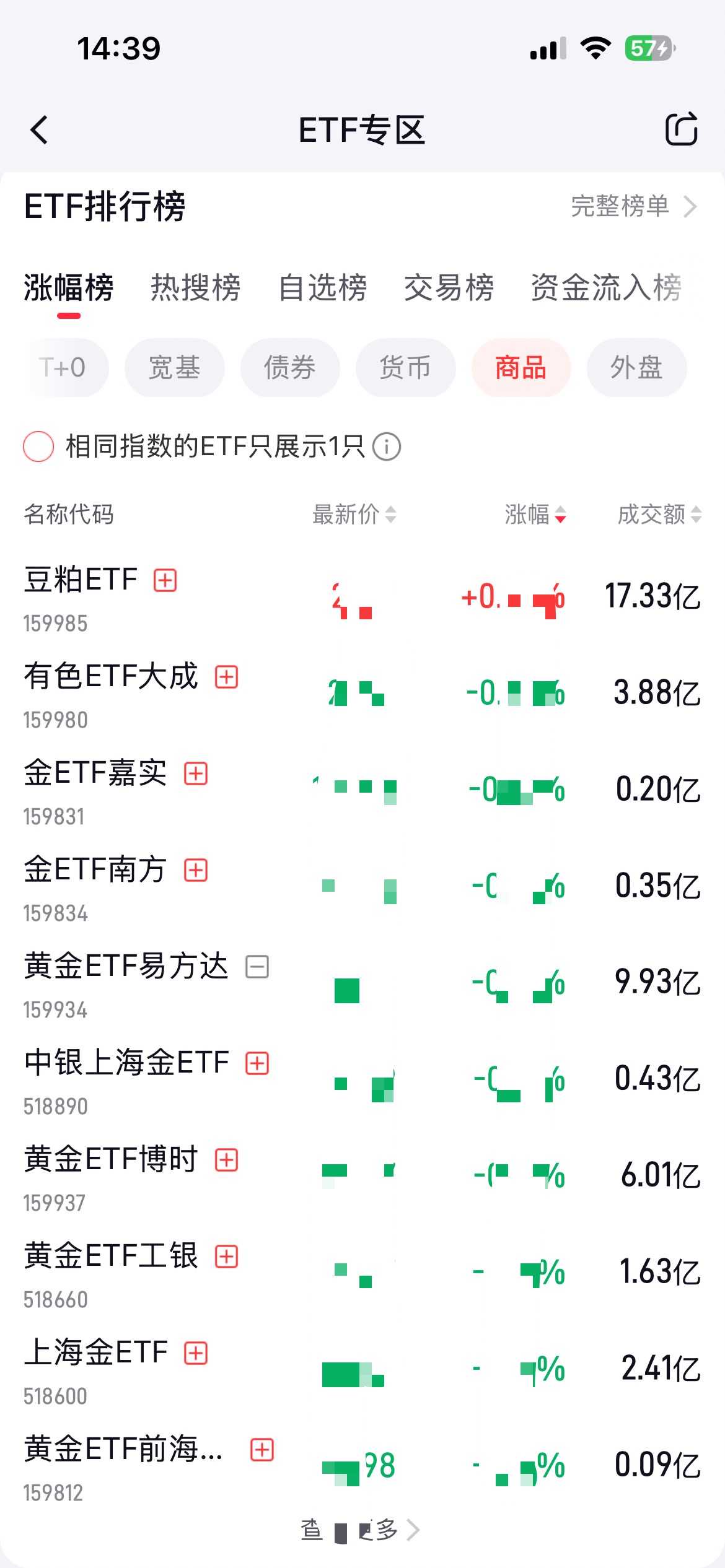Sort the list by 最新价
The image size is (725, 1568).
point(354,514)
